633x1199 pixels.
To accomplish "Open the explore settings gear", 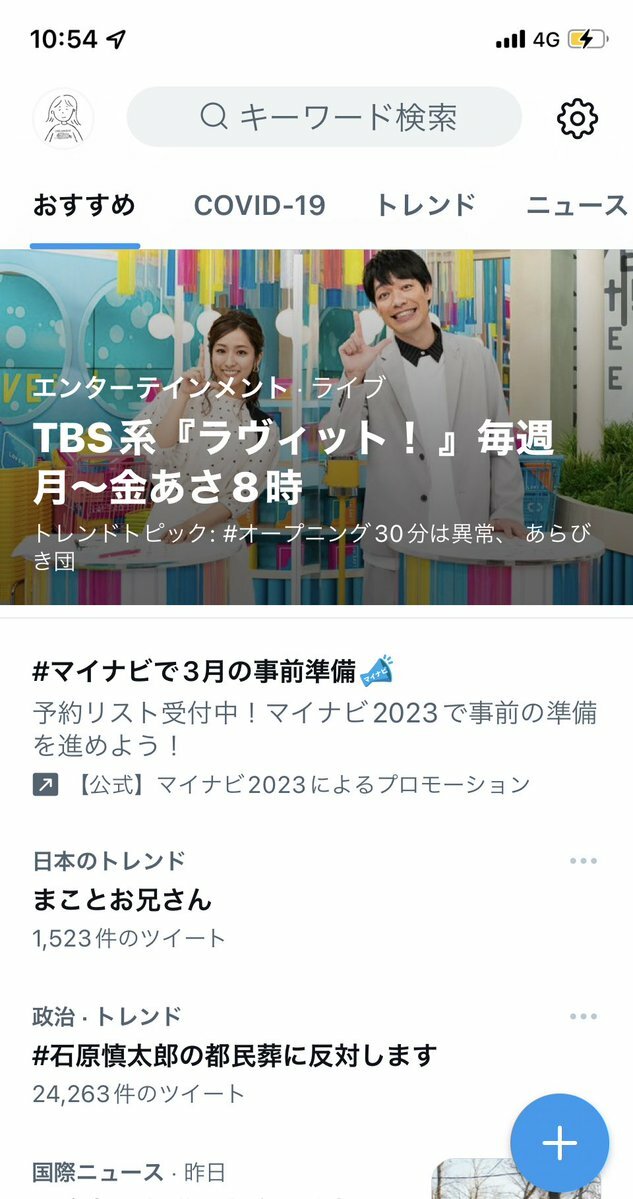I will [577, 119].
